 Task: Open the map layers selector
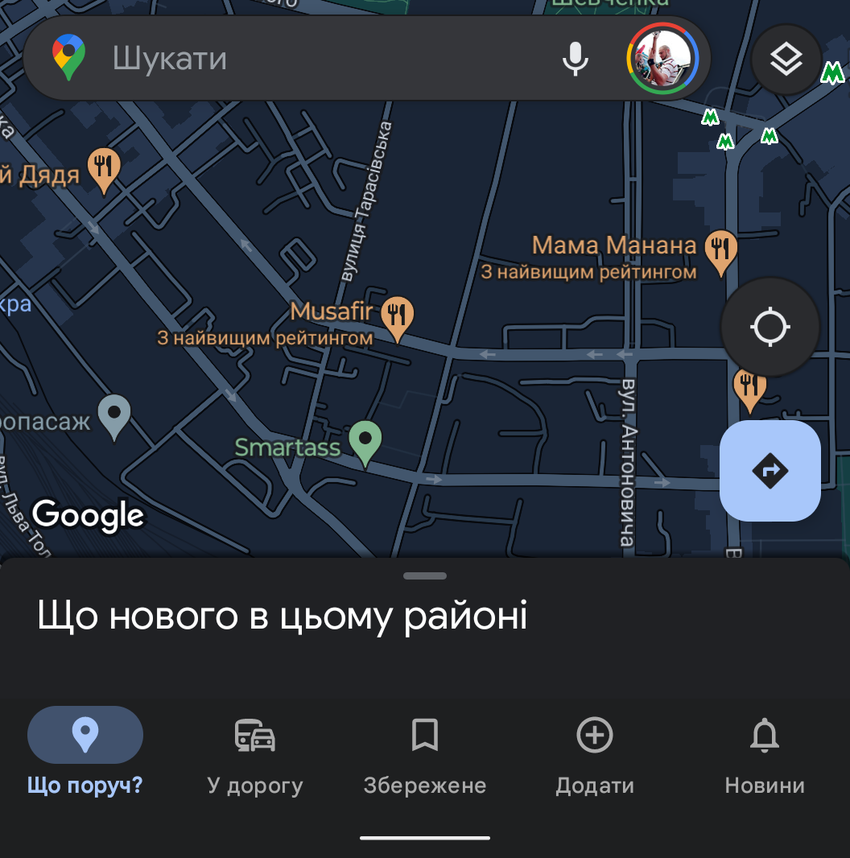tap(786, 60)
